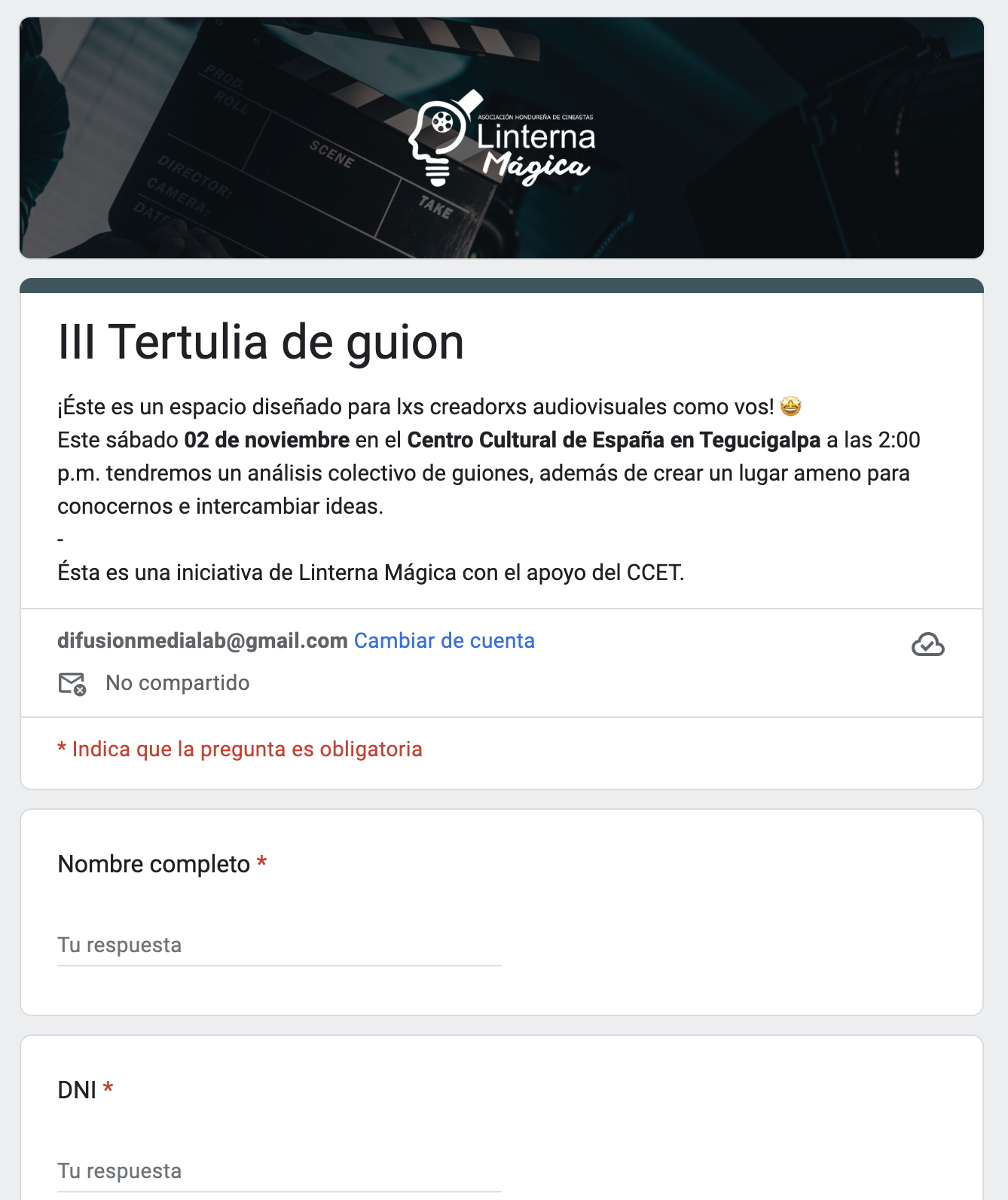Focus the Nombre completo answer field
The height and width of the screenshot is (1200, 1008).
point(279,945)
